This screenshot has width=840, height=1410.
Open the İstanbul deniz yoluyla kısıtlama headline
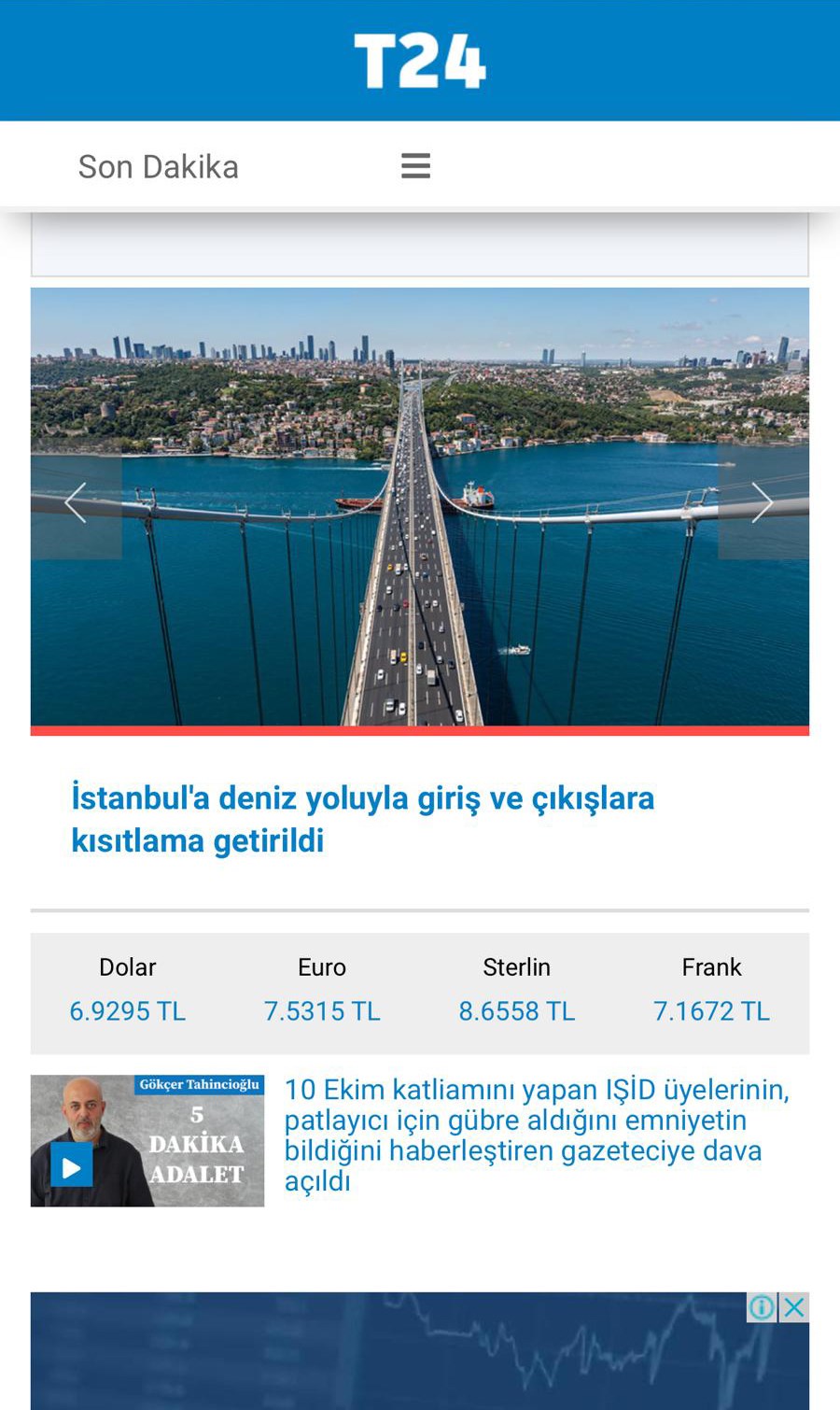[x=363, y=819]
